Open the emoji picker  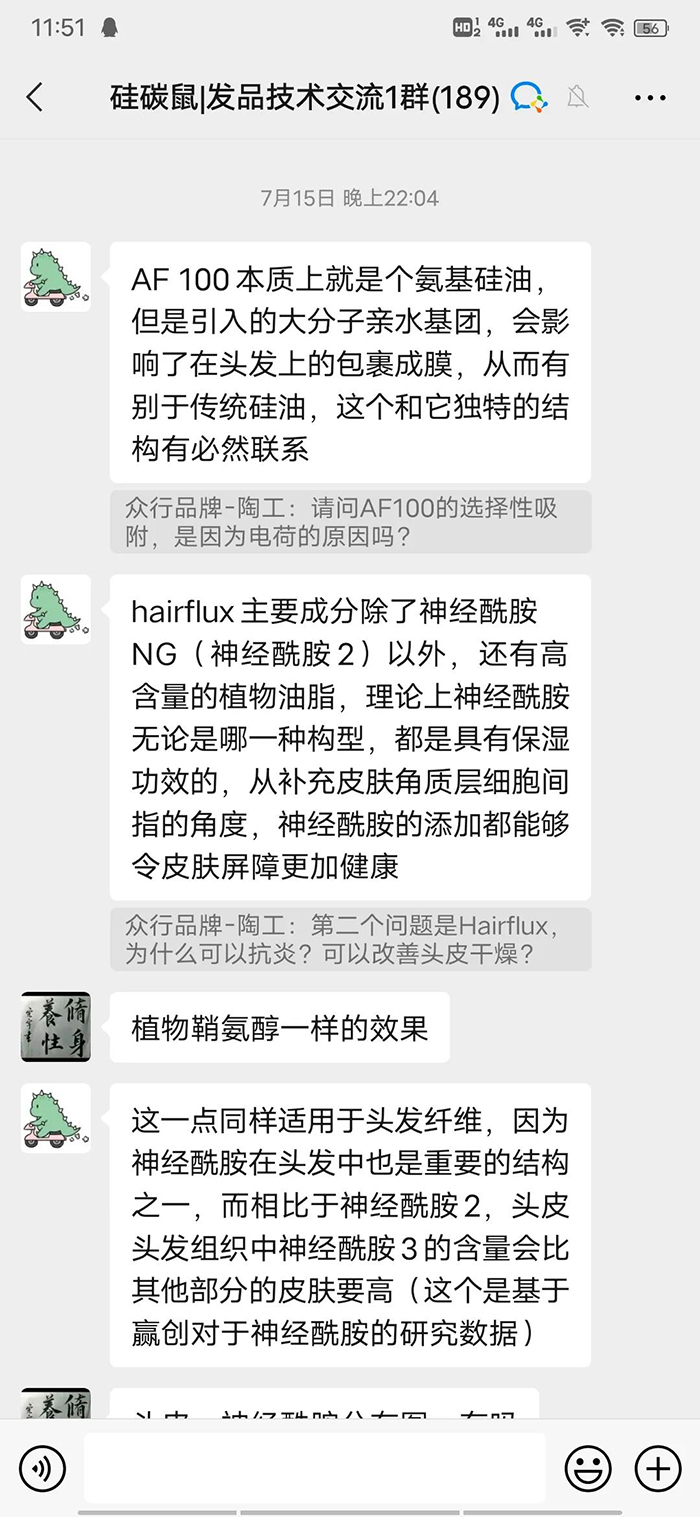(588, 1468)
